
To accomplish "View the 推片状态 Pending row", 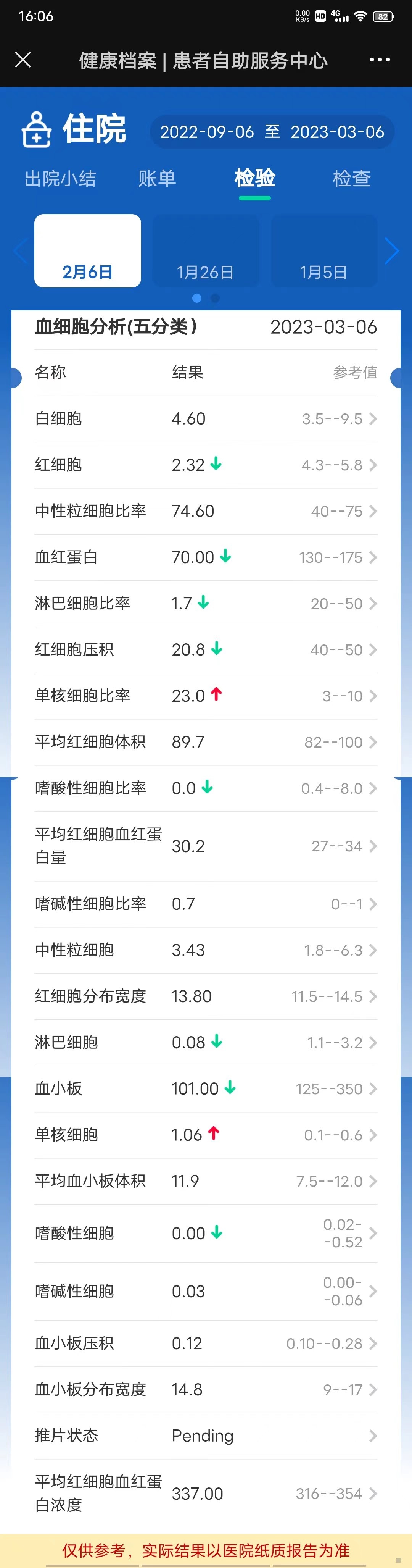I will tap(206, 1435).
